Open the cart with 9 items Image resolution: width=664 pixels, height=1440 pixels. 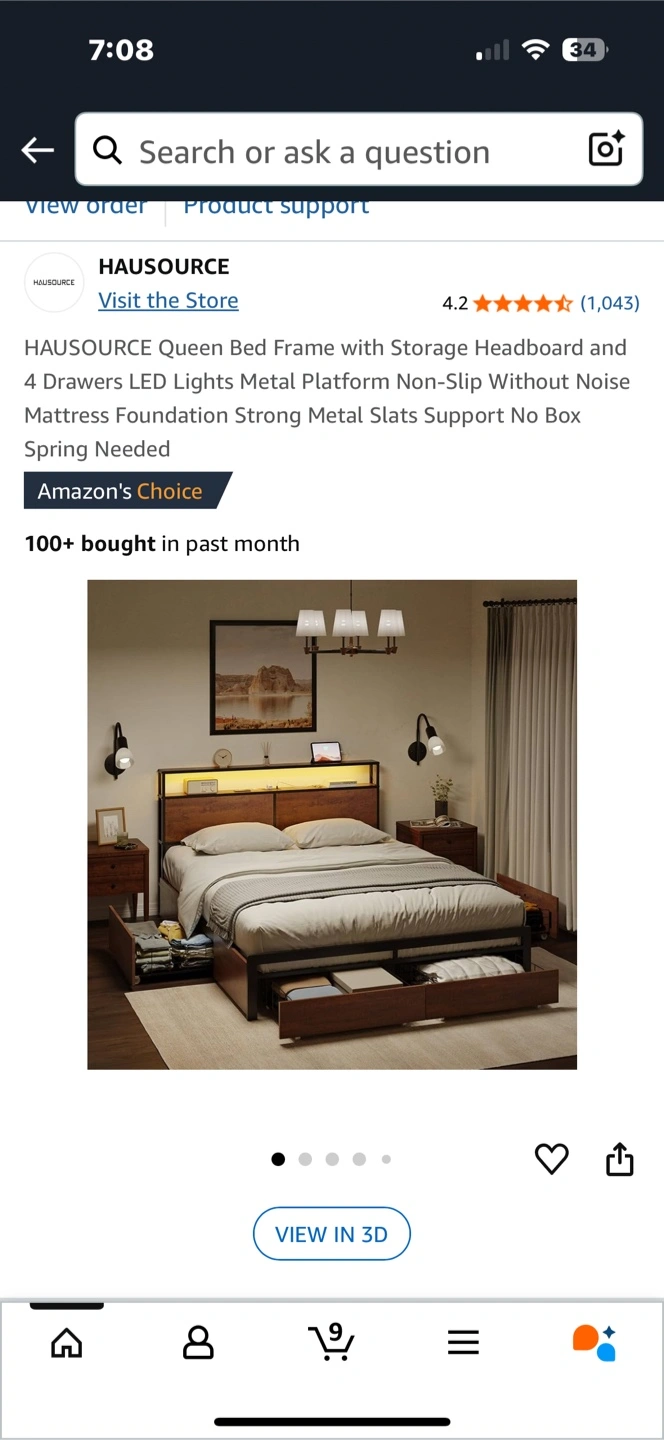[331, 1341]
